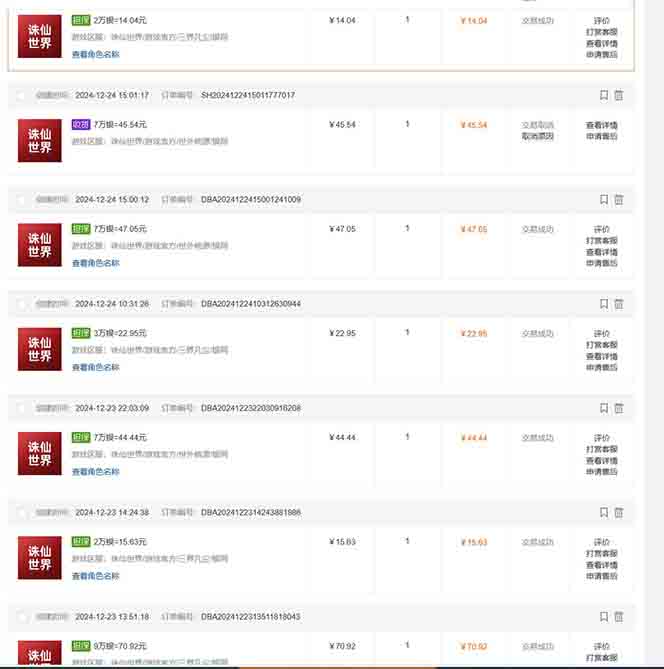
Task: Bookmark order SH2024122415011777017
Action: tap(604, 95)
